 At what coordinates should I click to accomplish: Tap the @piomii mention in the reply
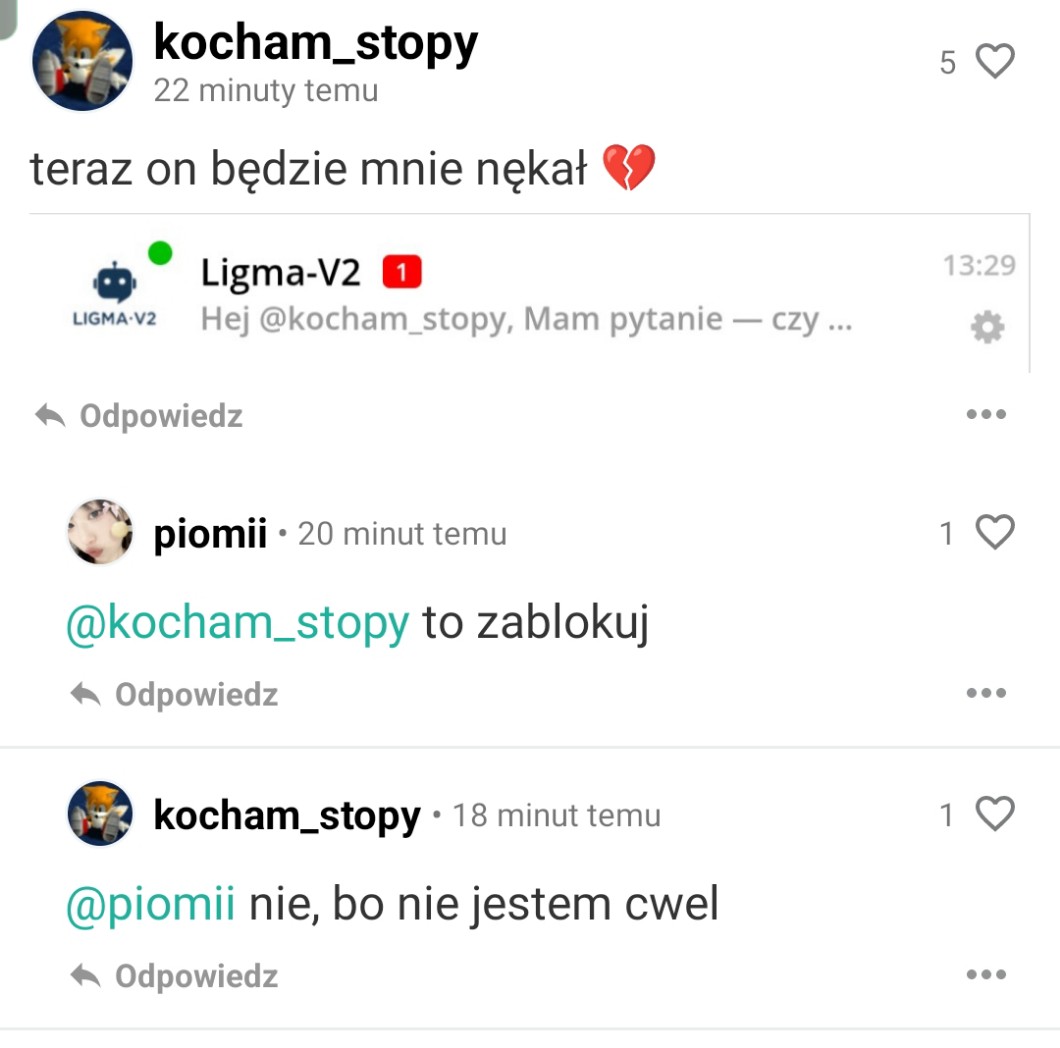point(151,903)
